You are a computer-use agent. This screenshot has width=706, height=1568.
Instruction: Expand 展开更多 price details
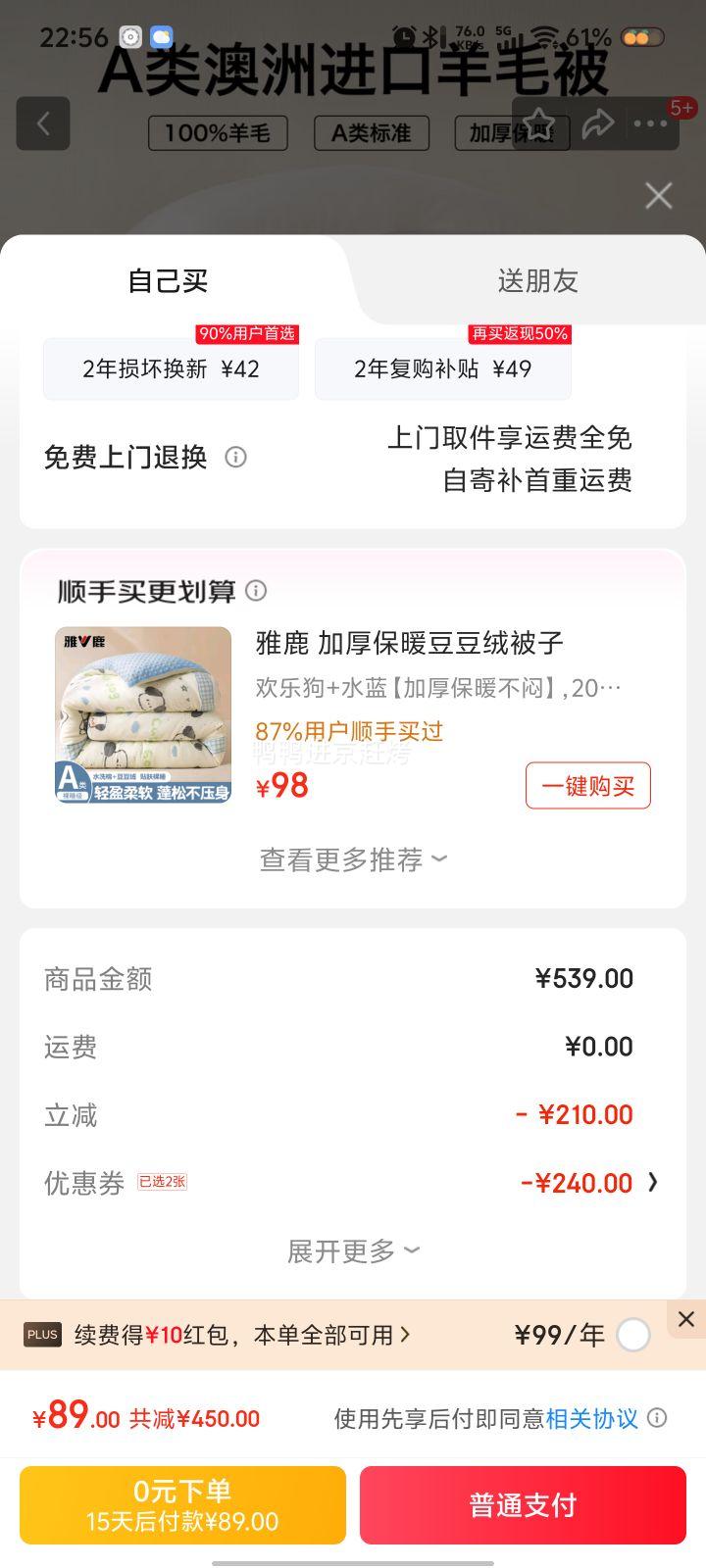pyautogui.click(x=353, y=1250)
